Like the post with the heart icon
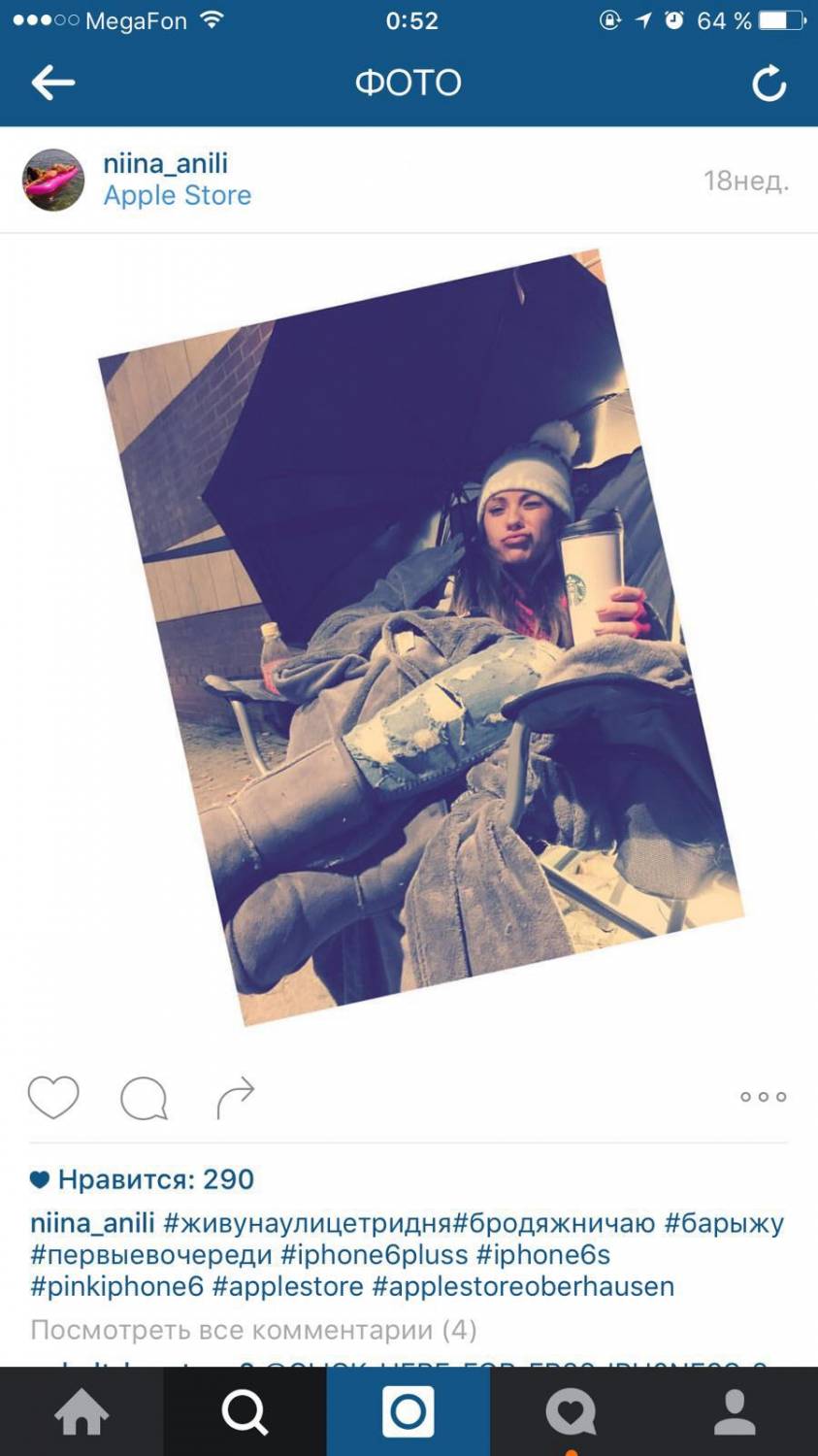Image resolution: width=818 pixels, height=1456 pixels. pyautogui.click(x=52, y=1098)
